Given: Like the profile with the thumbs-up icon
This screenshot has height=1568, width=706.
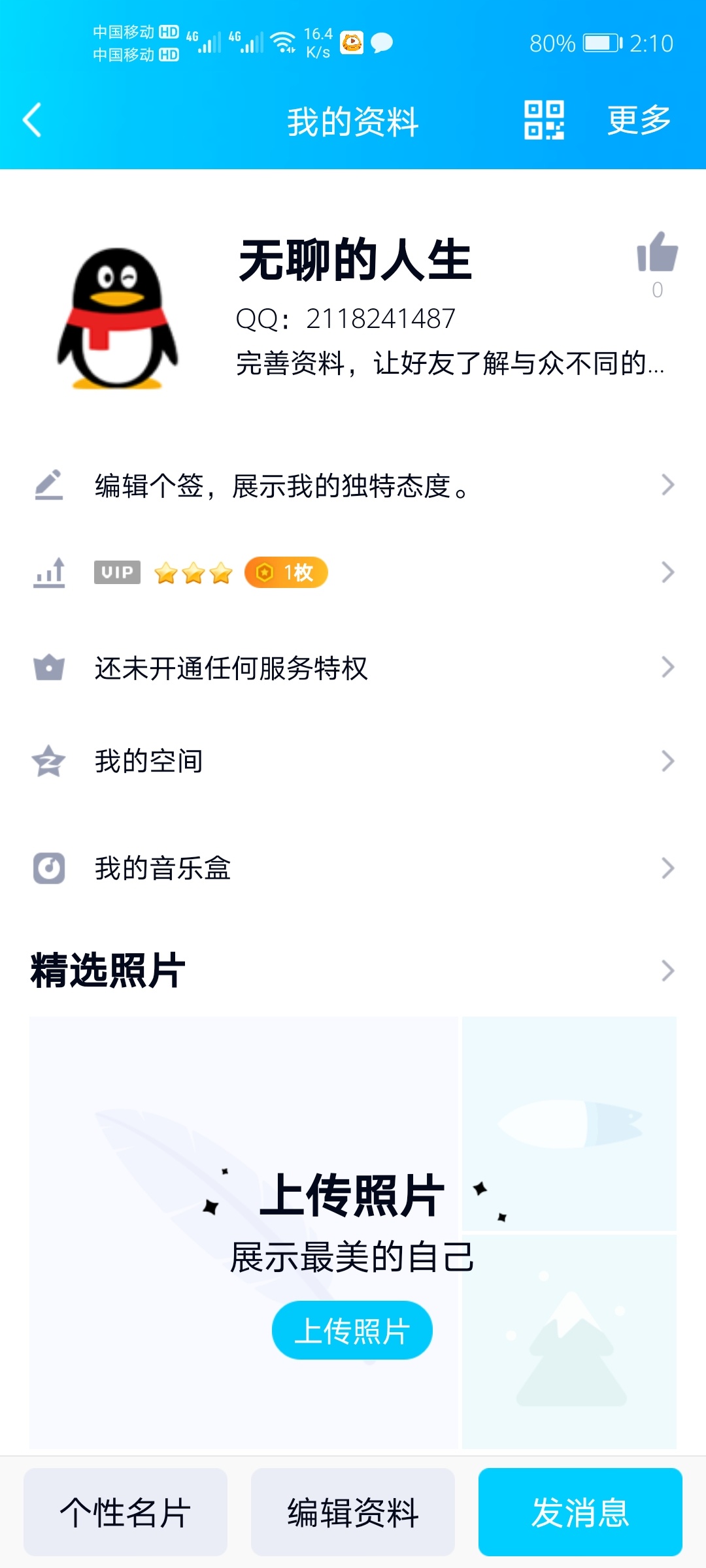Looking at the screenshot, I should pos(657,252).
